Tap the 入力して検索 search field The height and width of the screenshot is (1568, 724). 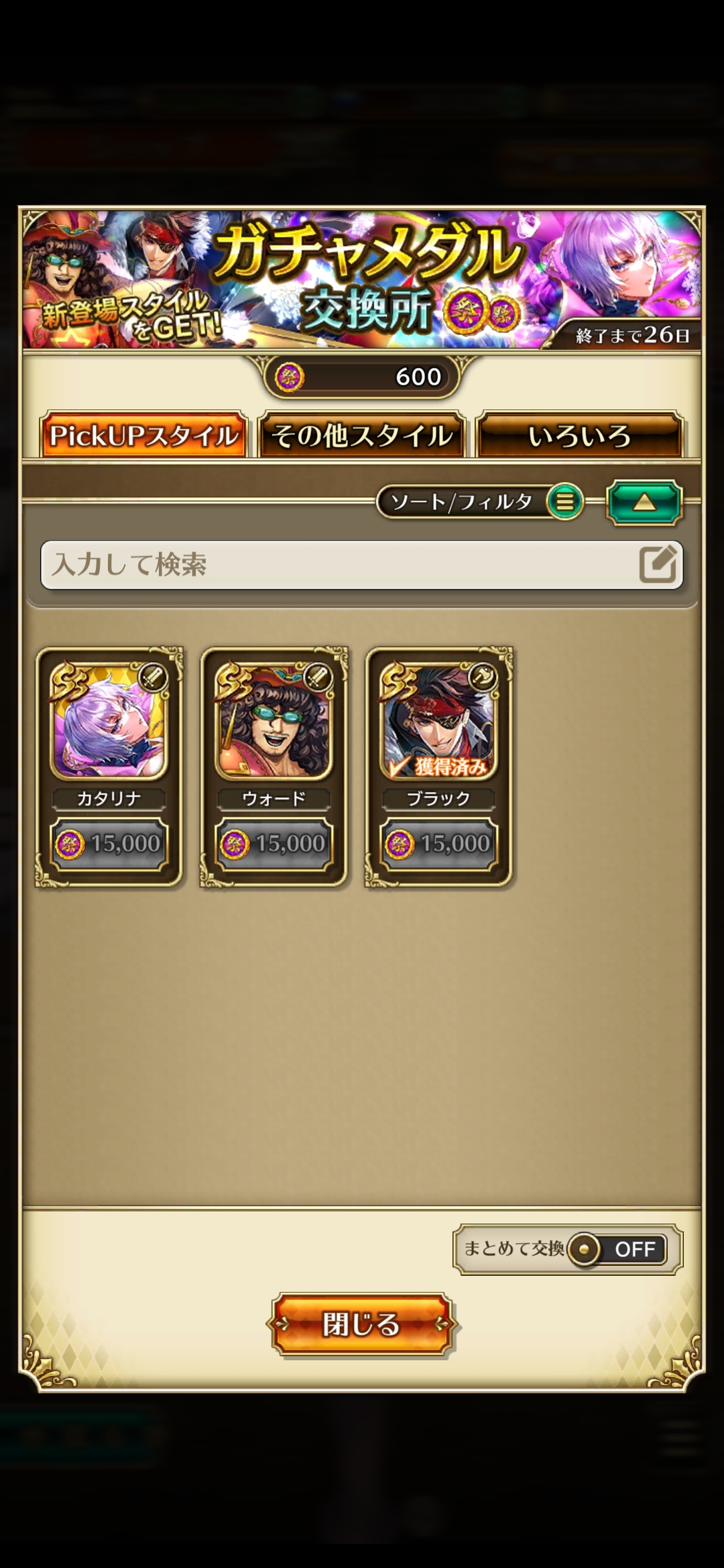point(342,565)
